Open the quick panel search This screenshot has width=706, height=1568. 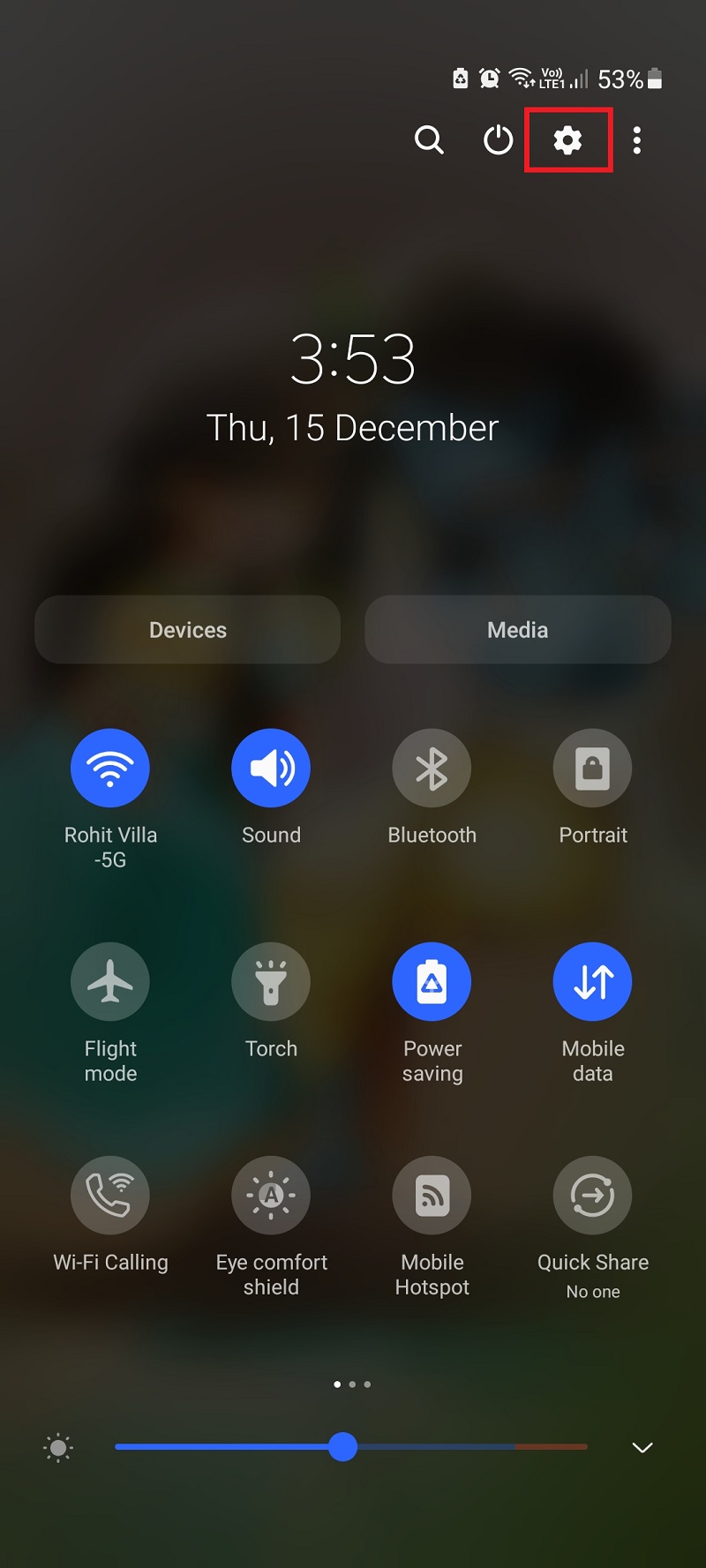(429, 139)
